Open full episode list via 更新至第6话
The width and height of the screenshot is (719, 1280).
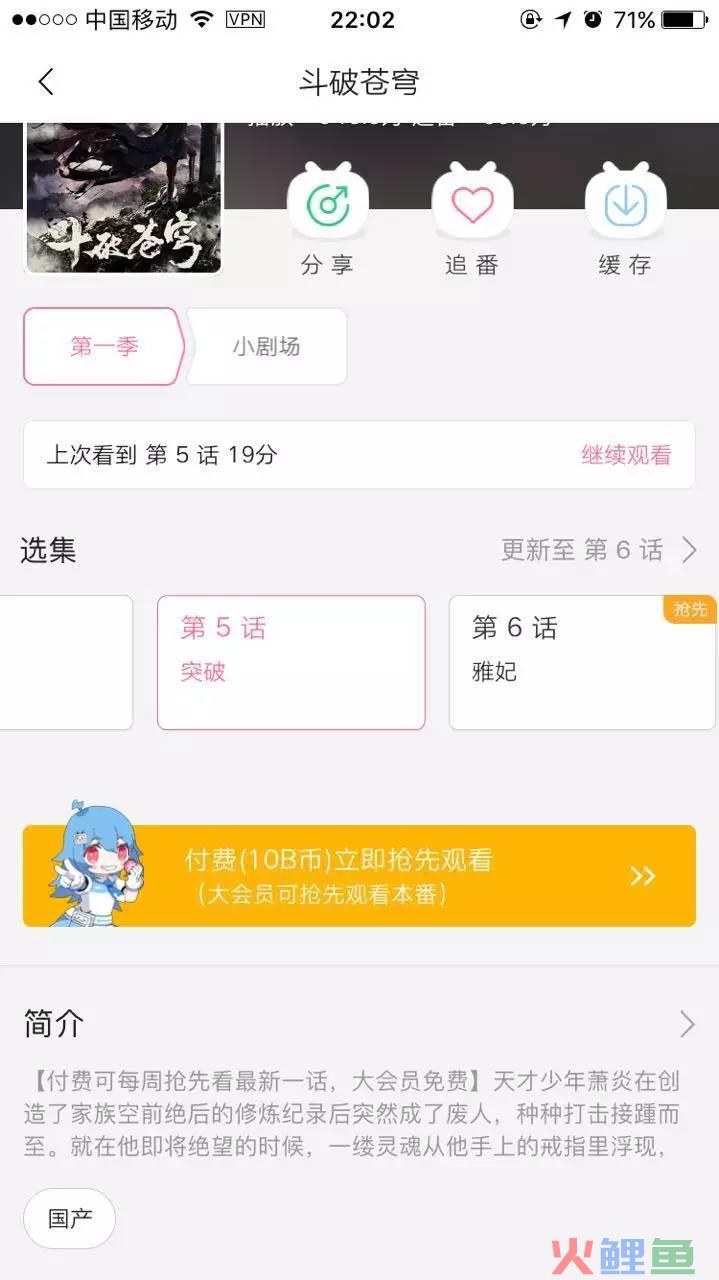click(598, 550)
